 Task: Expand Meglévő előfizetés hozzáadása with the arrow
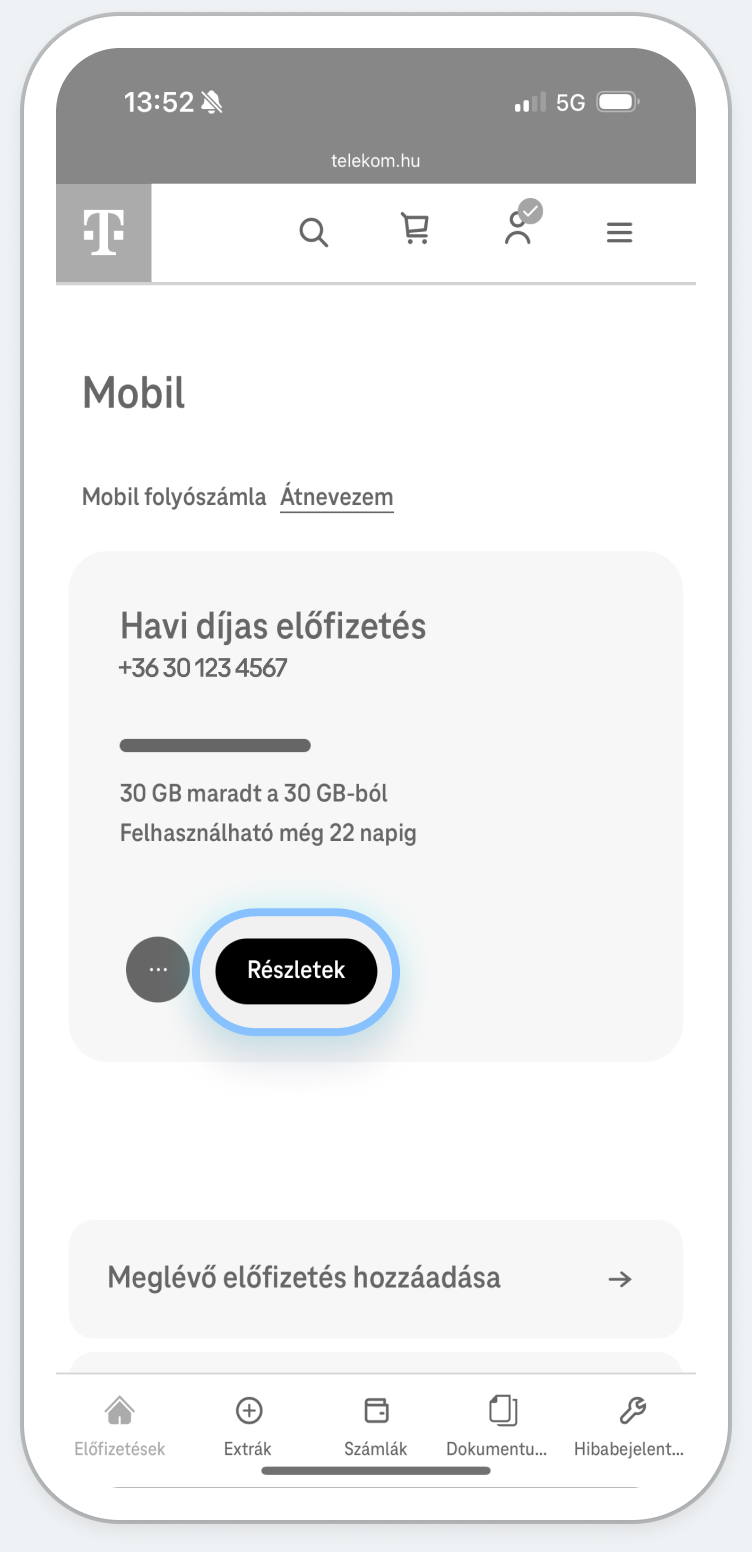[x=621, y=1279]
